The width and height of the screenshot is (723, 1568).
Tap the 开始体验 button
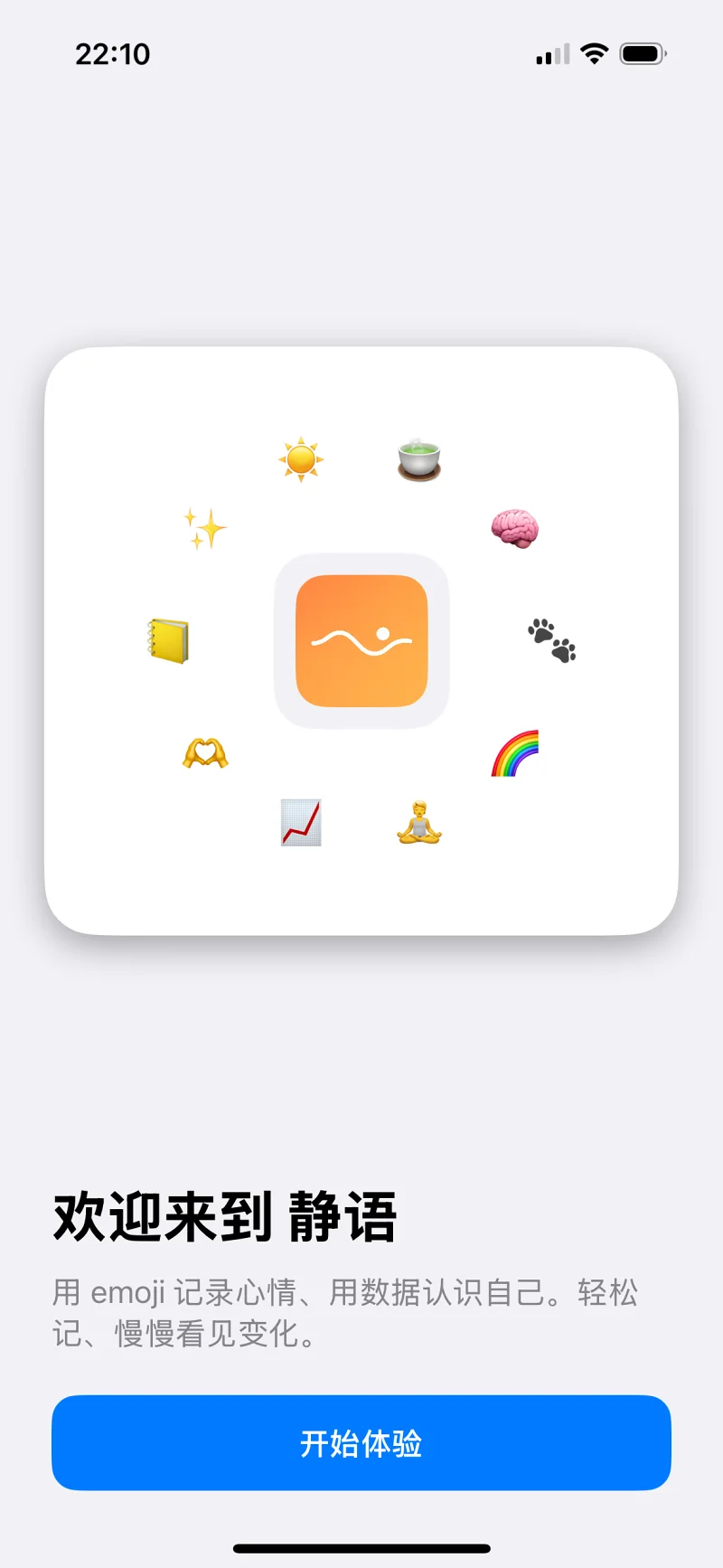[x=361, y=1442]
